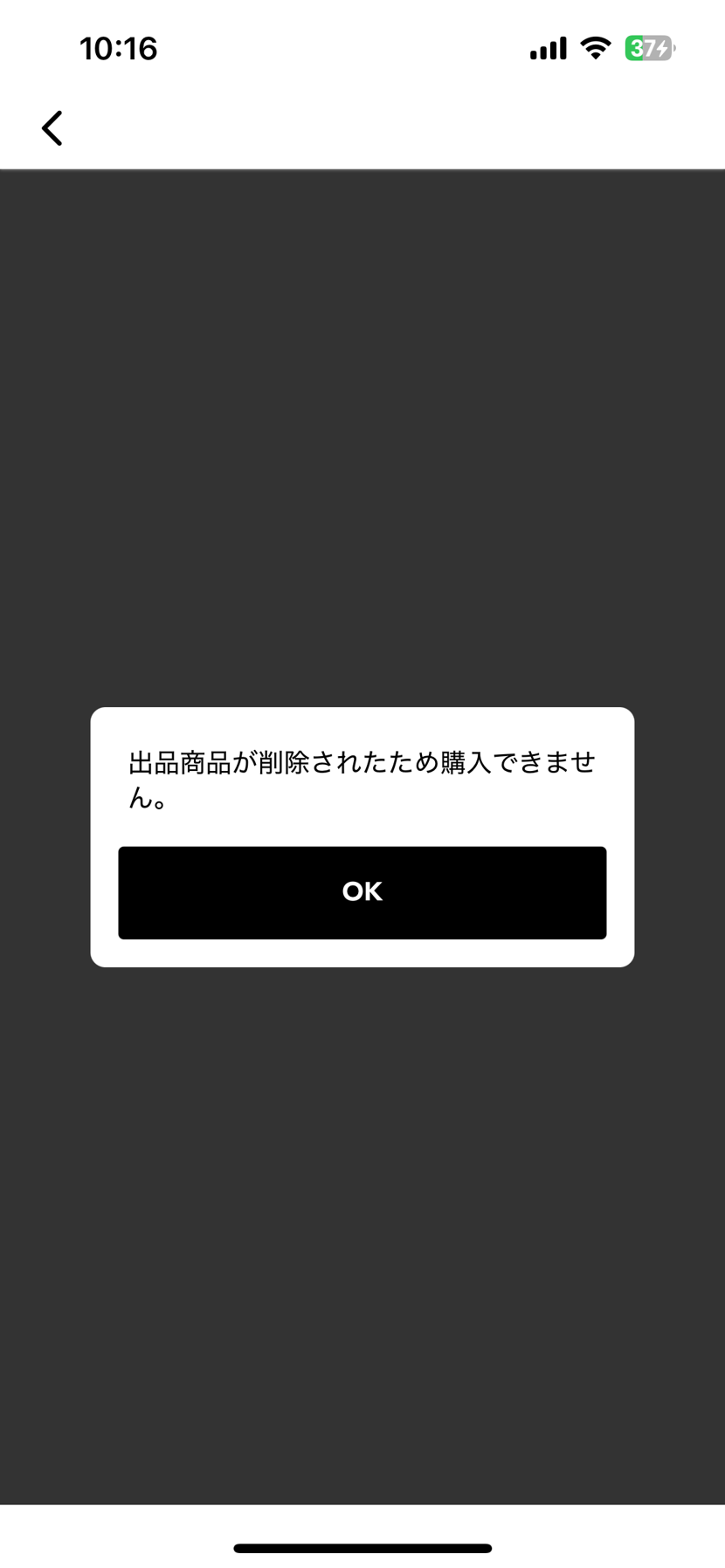Tap the white alert dialog box
The image size is (725, 1568).
[x=362, y=836]
